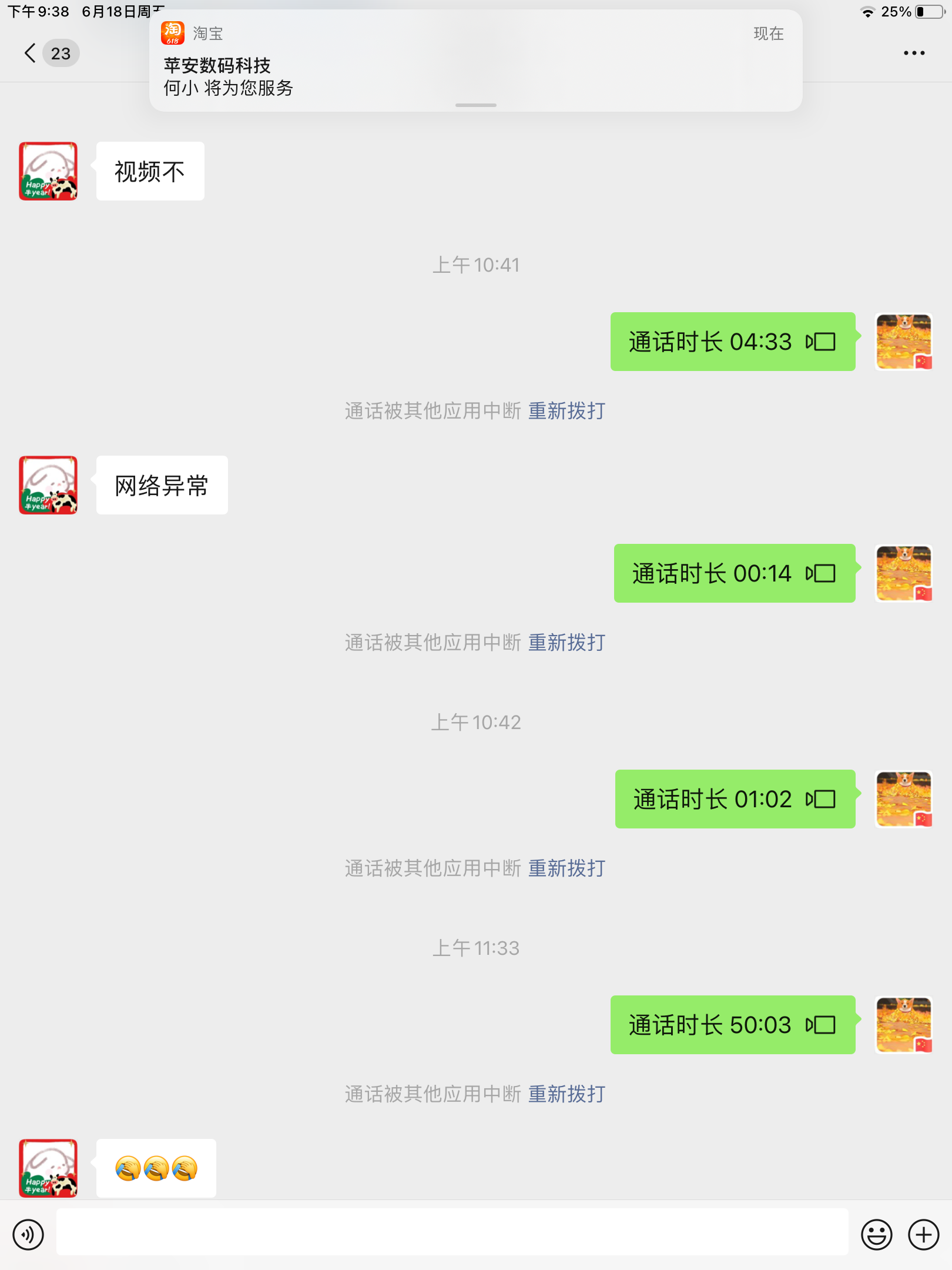This screenshot has height=1270, width=952.
Task: Redial the call after 50:03 call
Action: pyautogui.click(x=566, y=1094)
